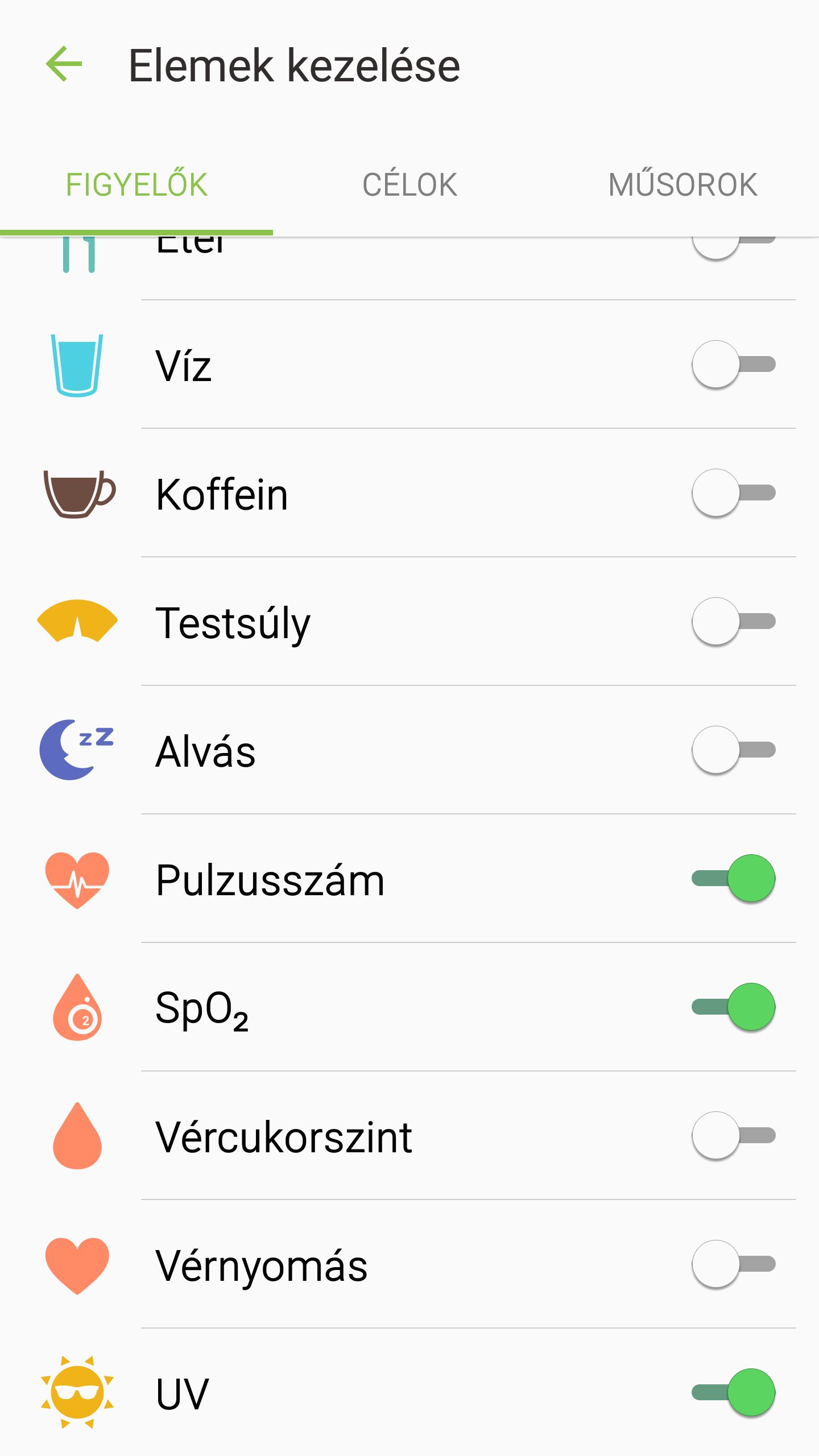Enable Testsúly tracking
The width and height of the screenshot is (819, 1456).
pyautogui.click(x=734, y=622)
